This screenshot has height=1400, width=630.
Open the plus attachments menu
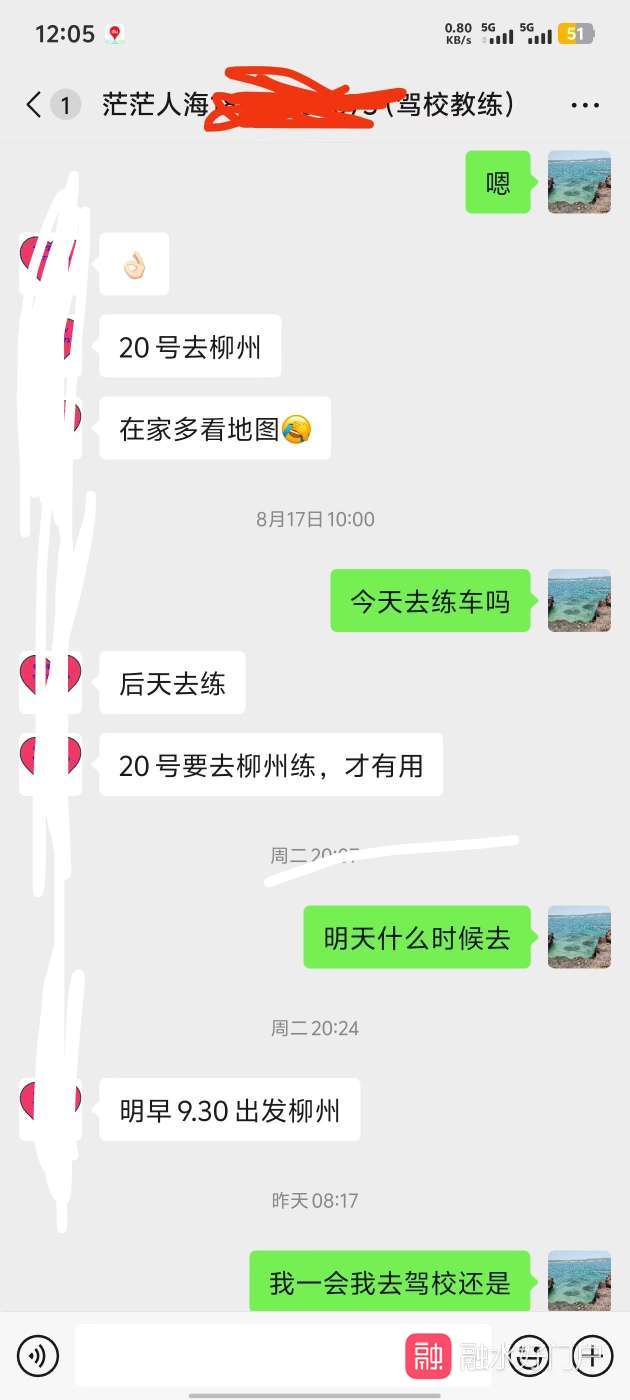click(593, 1356)
